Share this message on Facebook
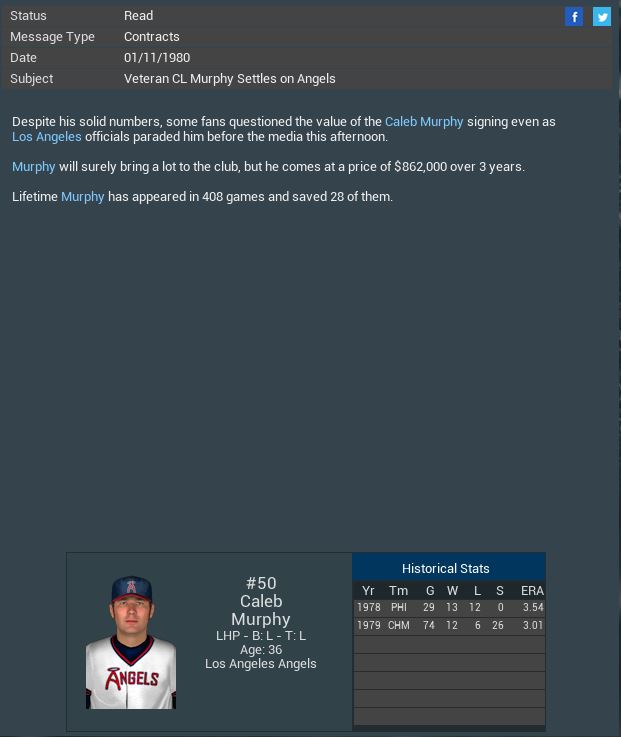 coord(574,16)
